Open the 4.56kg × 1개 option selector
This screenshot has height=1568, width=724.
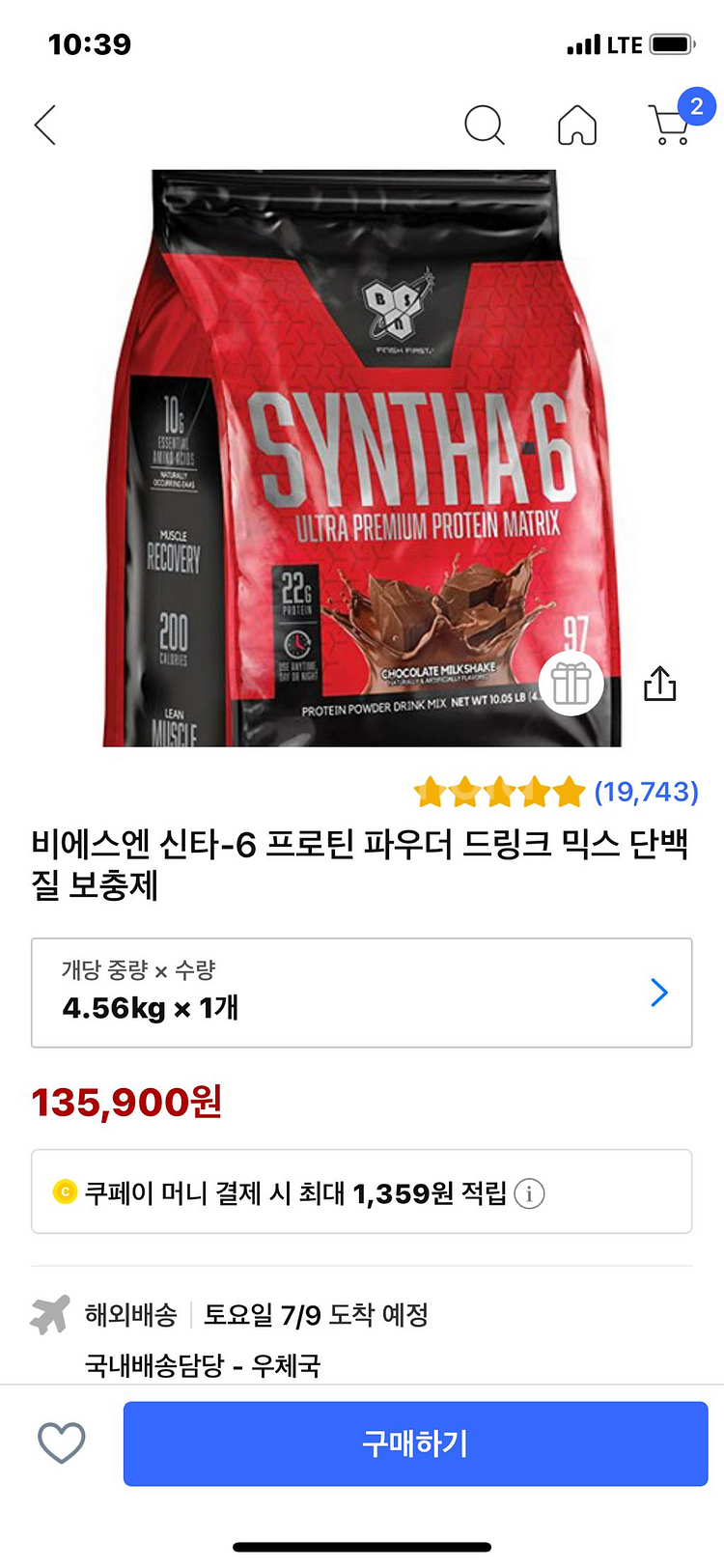pos(362,993)
